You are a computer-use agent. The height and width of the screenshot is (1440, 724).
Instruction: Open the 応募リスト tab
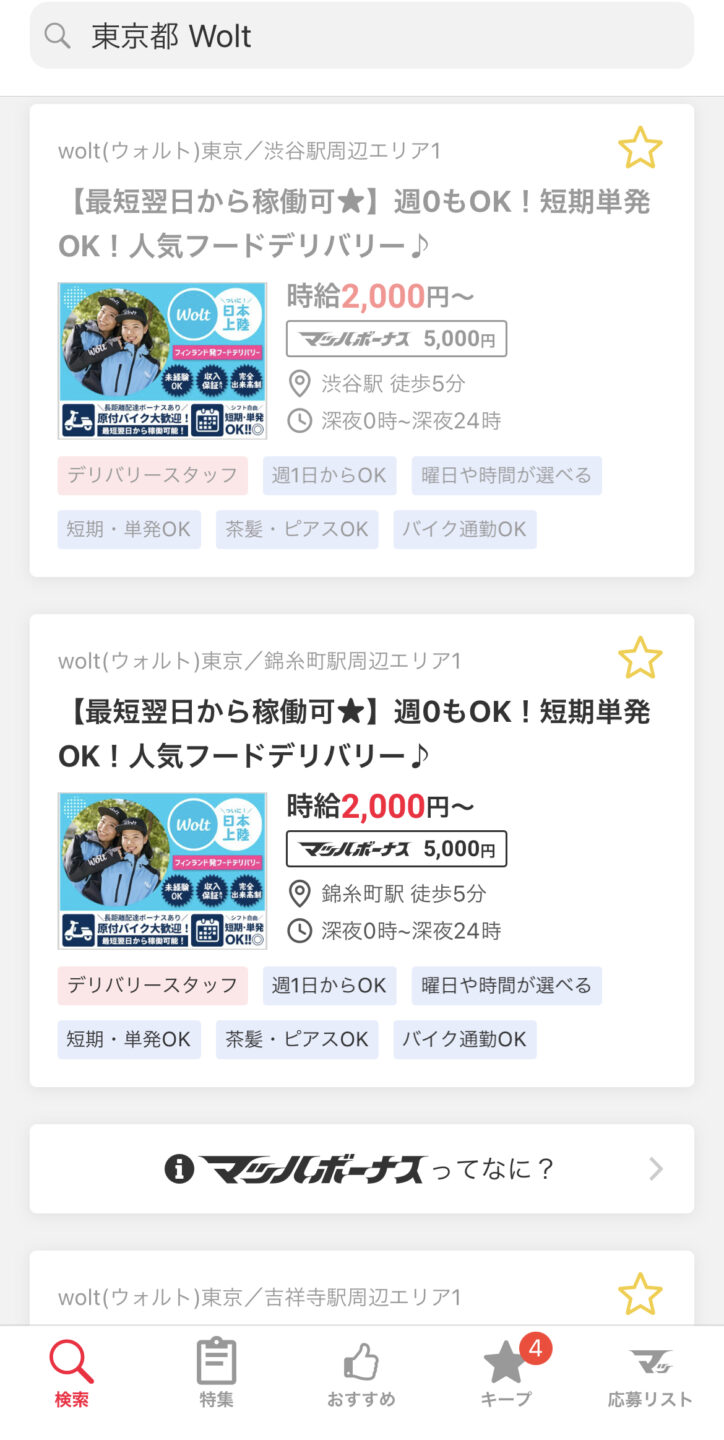pyautogui.click(x=650, y=1375)
